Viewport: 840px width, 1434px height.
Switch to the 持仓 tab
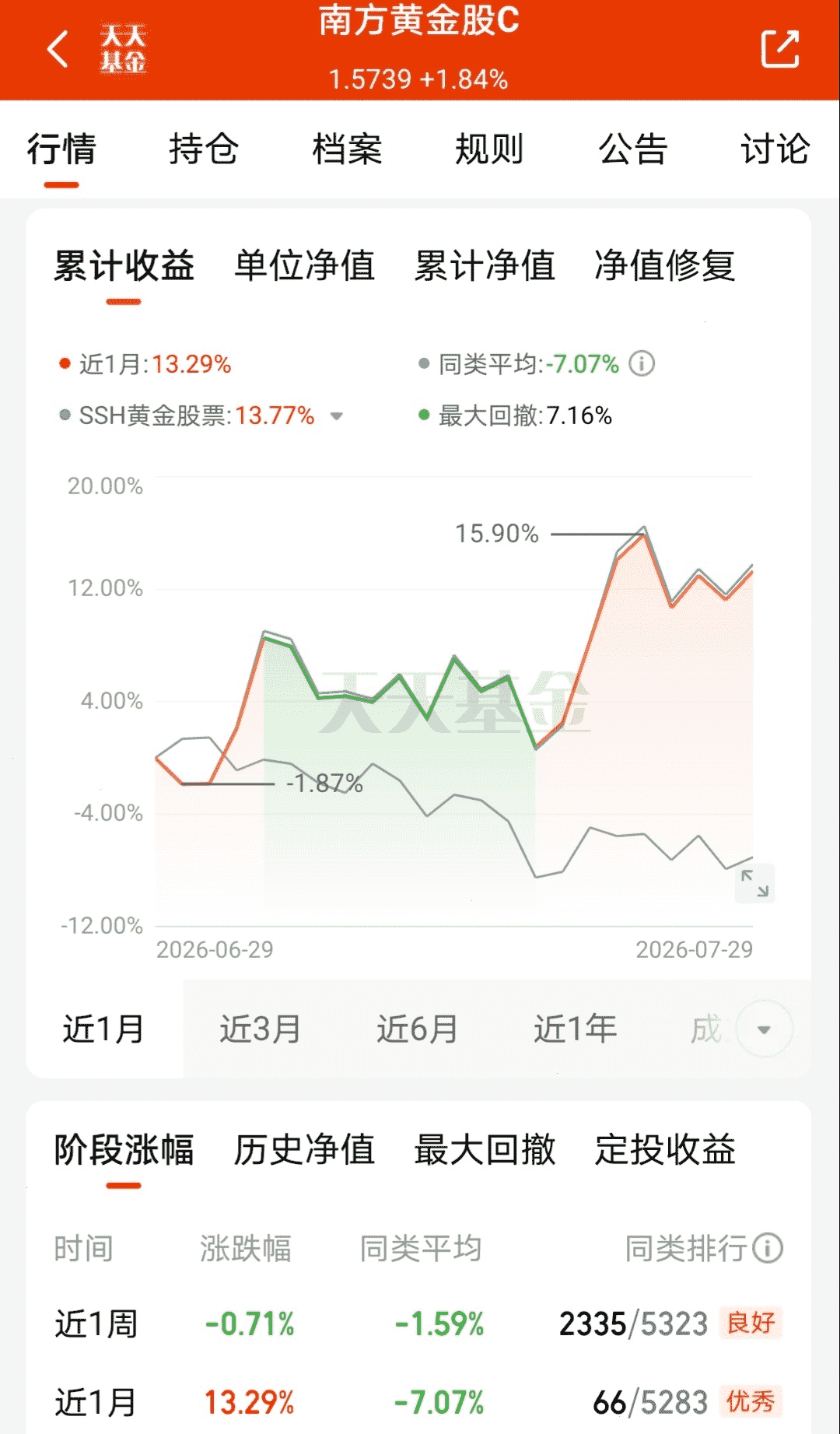point(204,149)
